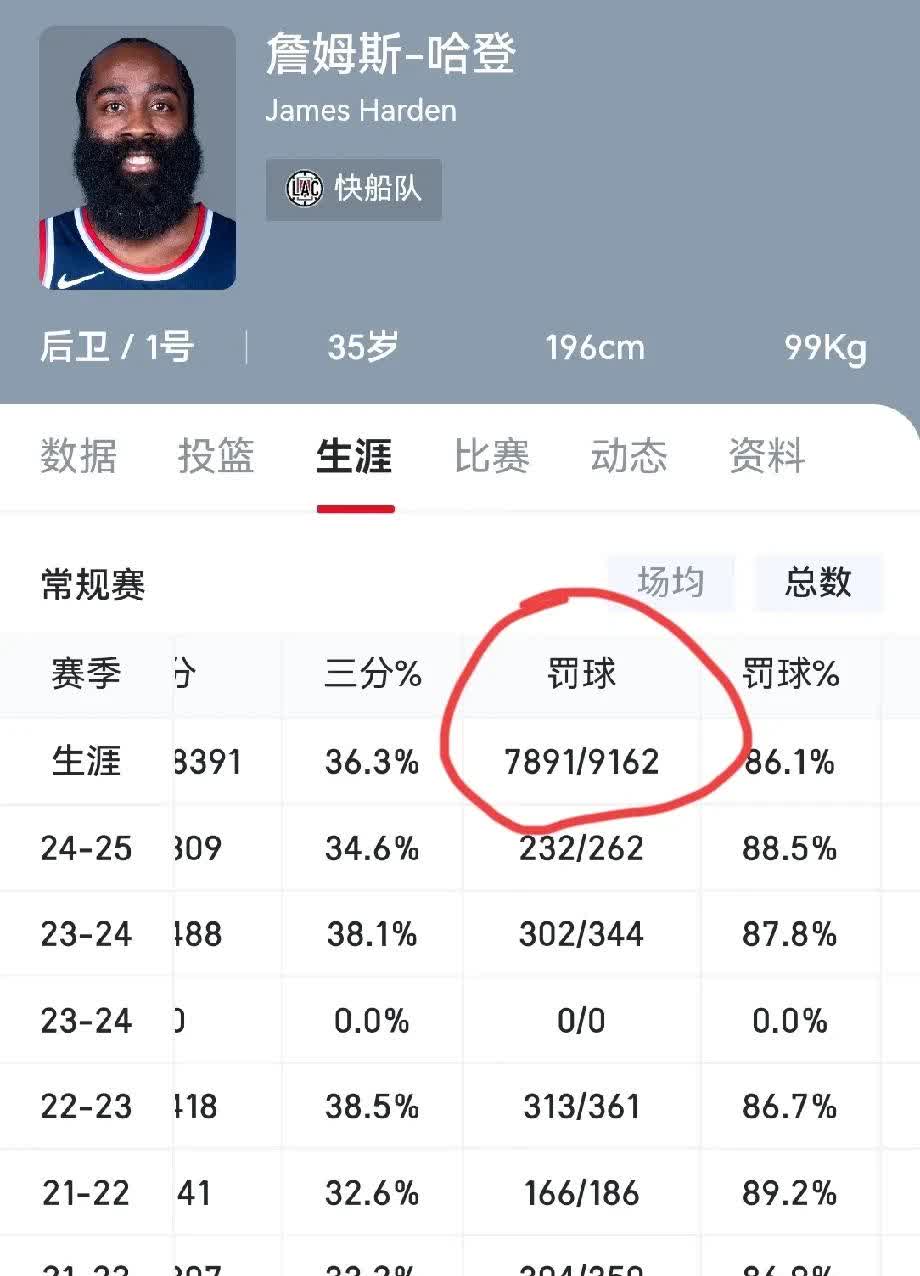Keep stats view on 总数
920x1276 pixels.
point(819,583)
